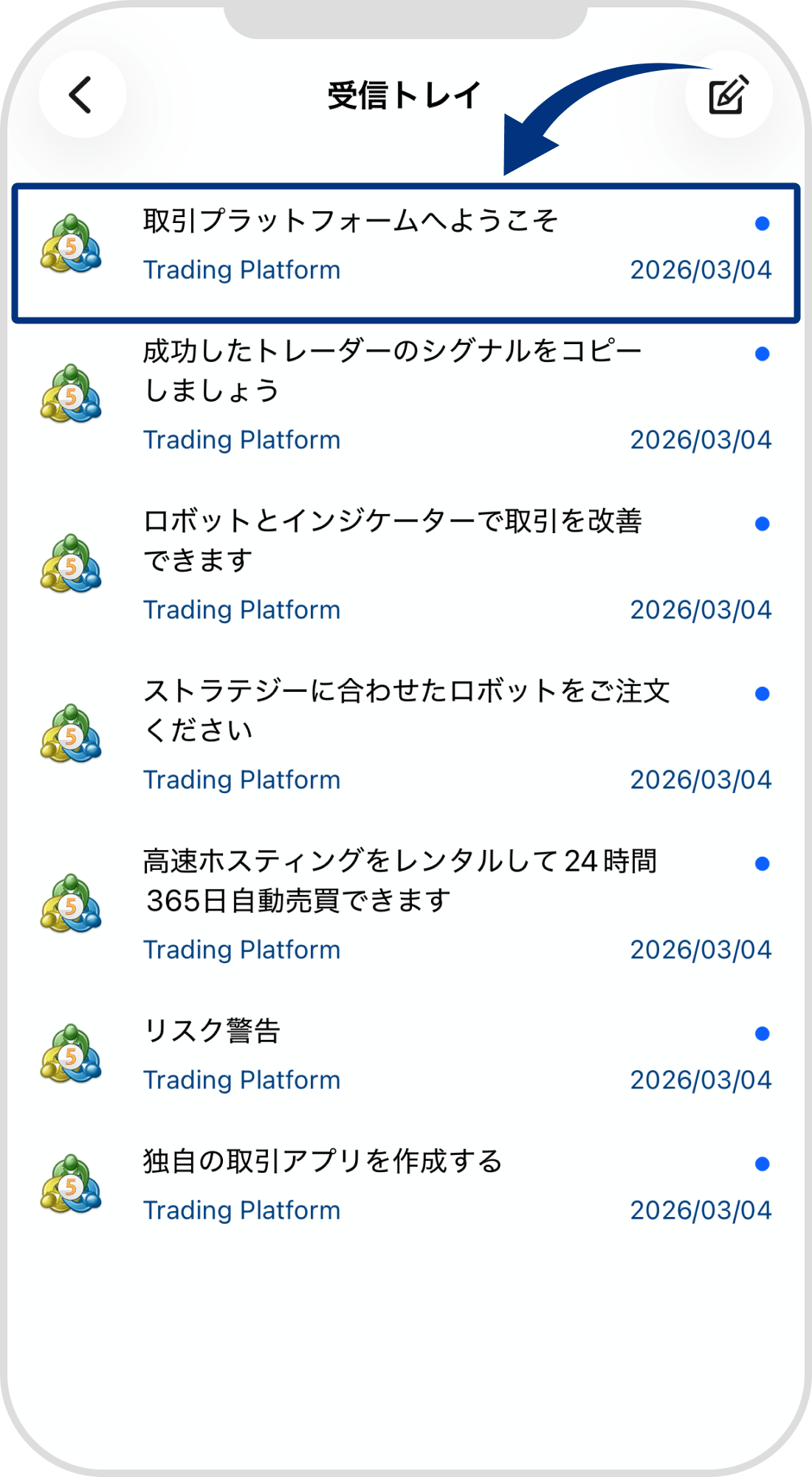Viewport: 812px width, 1477px height.
Task: Click the MetaTrader 5 icon beside the welcome message
Action: pyautogui.click(x=70, y=245)
